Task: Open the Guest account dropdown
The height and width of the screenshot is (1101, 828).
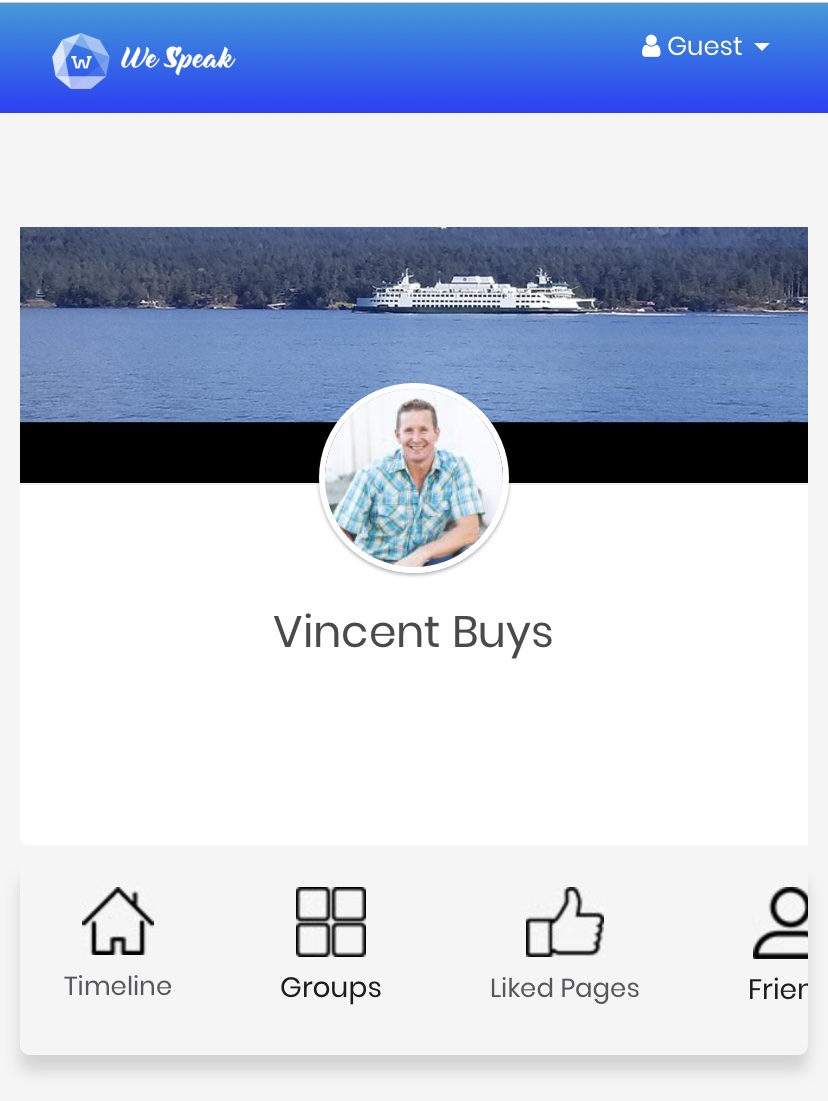Action: point(705,47)
